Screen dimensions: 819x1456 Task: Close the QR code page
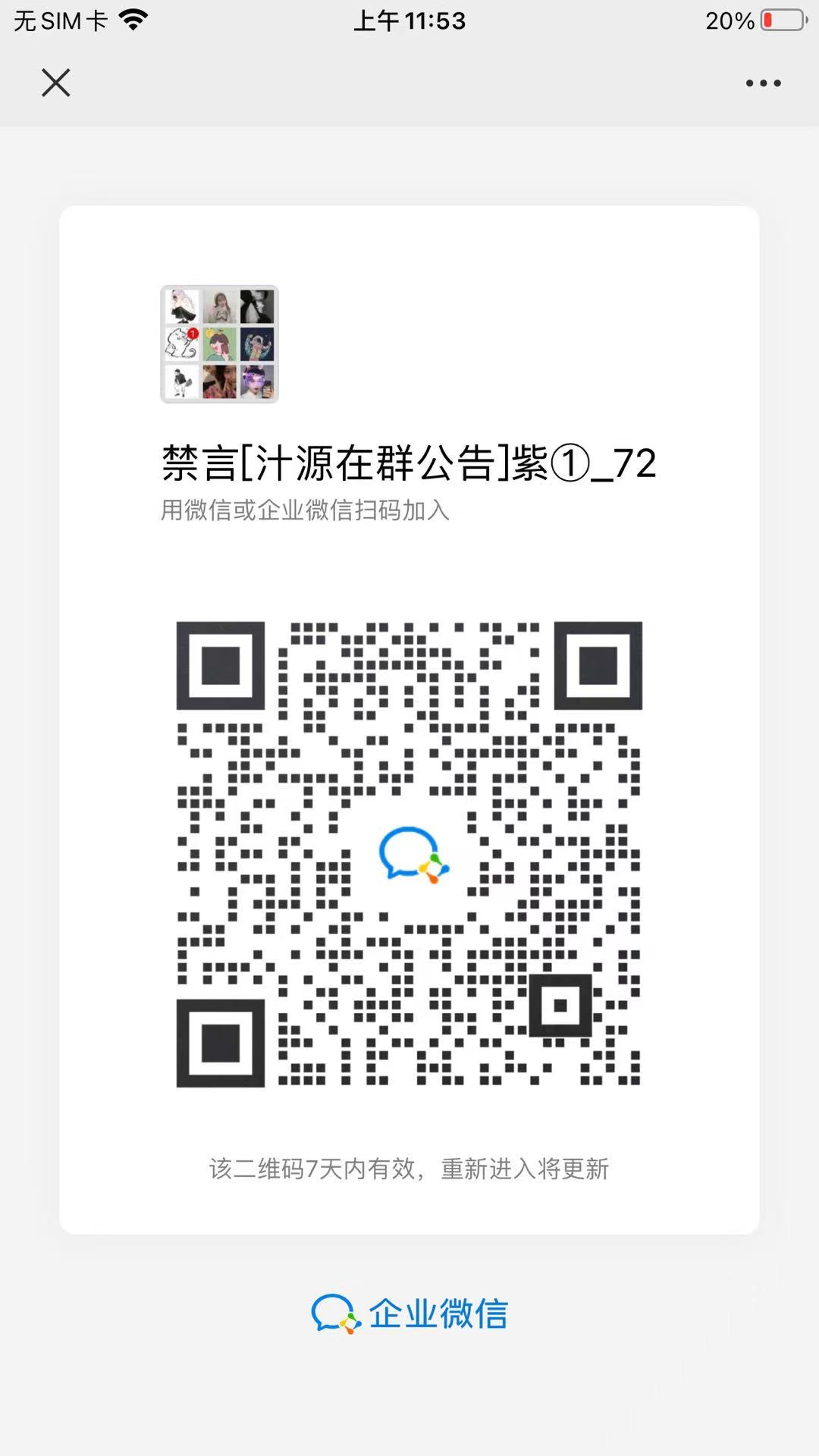click(55, 83)
